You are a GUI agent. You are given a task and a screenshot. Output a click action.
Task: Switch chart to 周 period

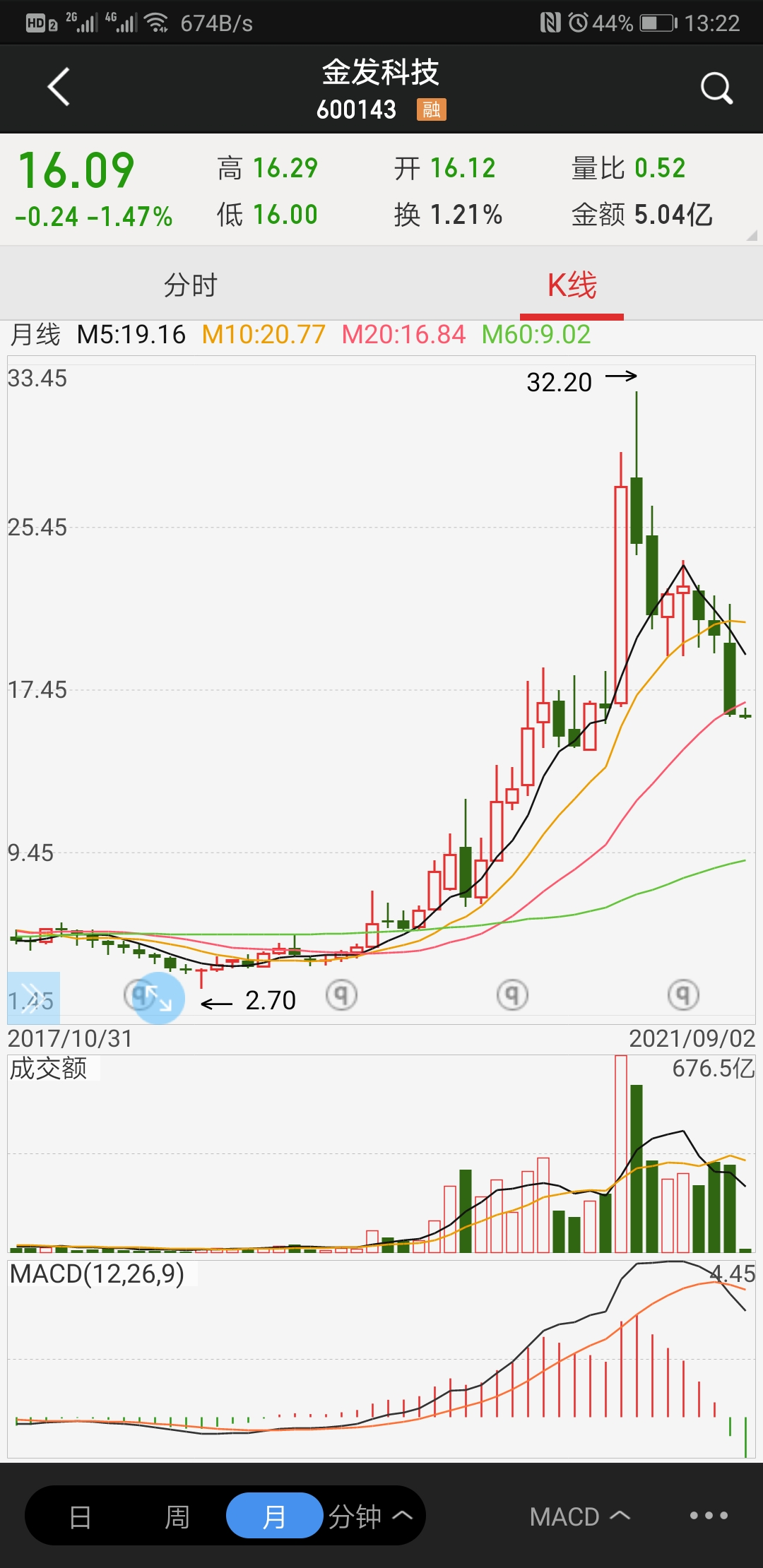point(177,1516)
